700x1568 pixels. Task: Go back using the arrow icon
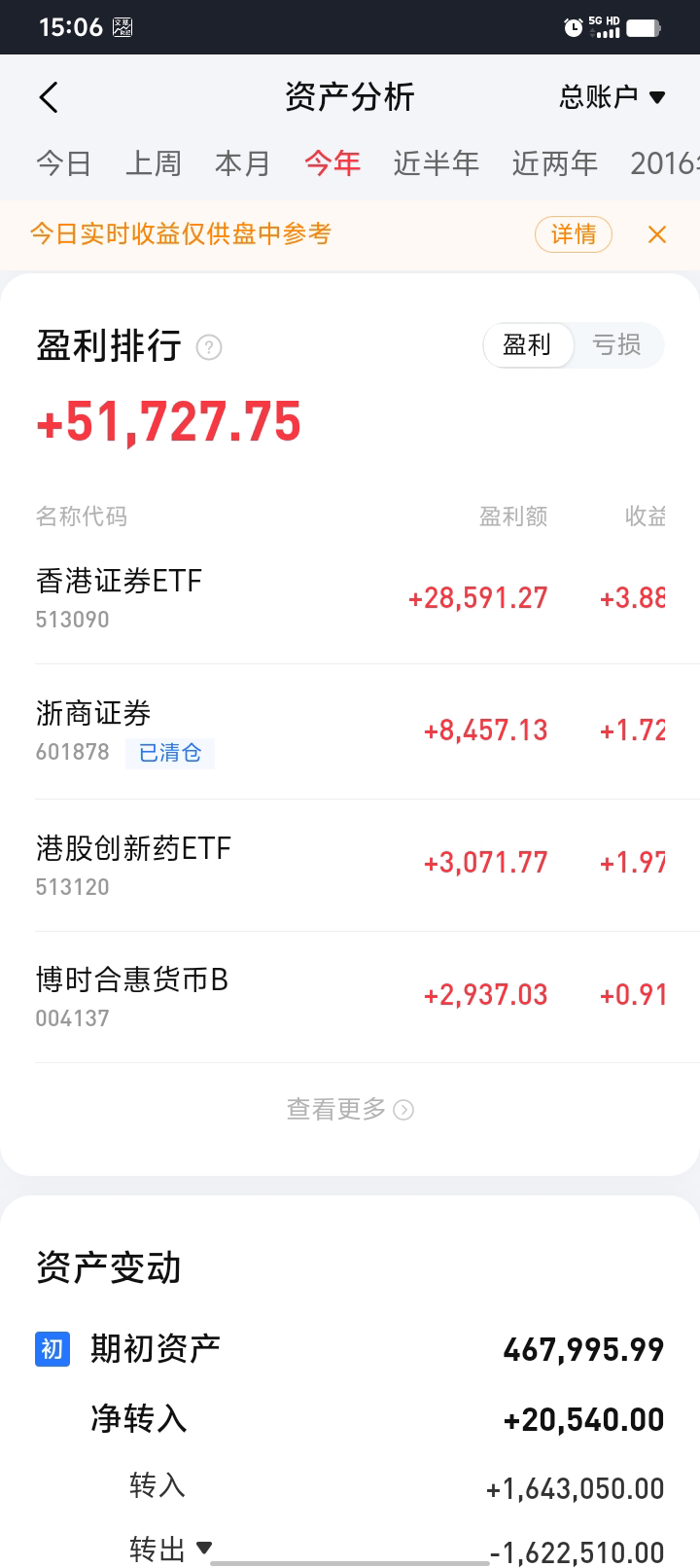pyautogui.click(x=49, y=97)
